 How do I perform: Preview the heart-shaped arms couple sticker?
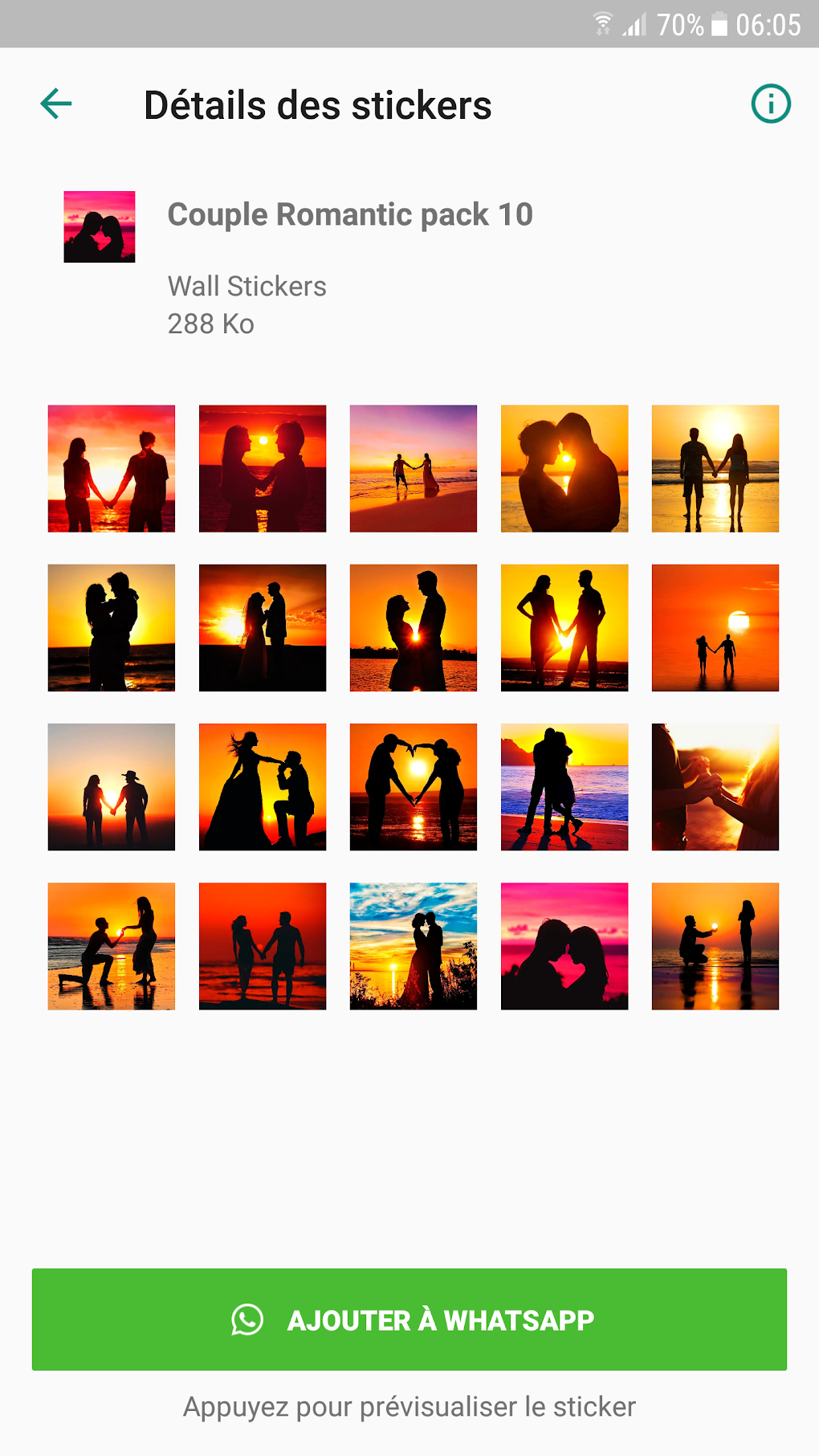[x=413, y=785]
